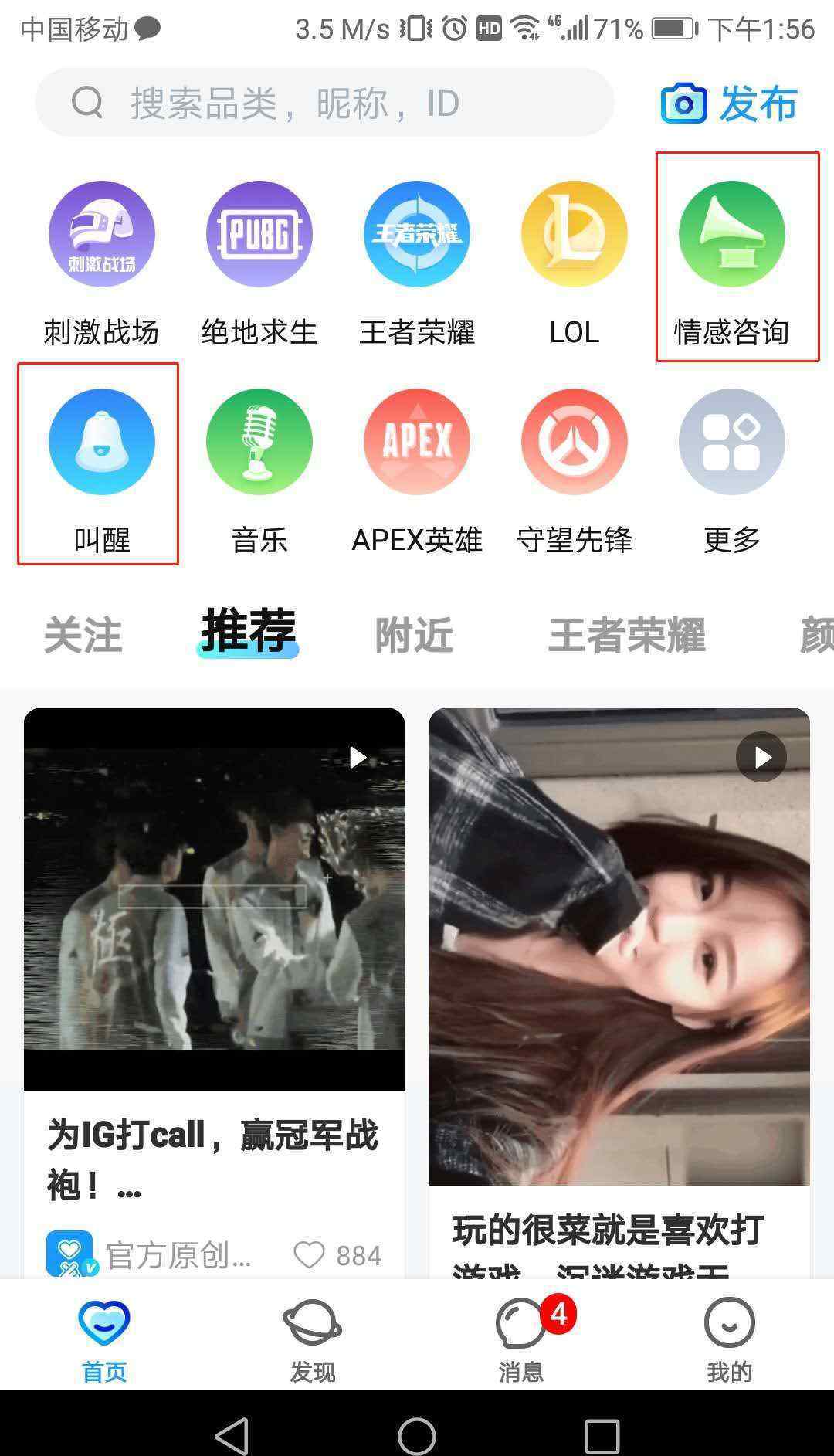The width and height of the screenshot is (834, 1456).
Task: Open the 玩的很菜就是喜欢打 video post
Action: pyautogui.click(x=619, y=946)
